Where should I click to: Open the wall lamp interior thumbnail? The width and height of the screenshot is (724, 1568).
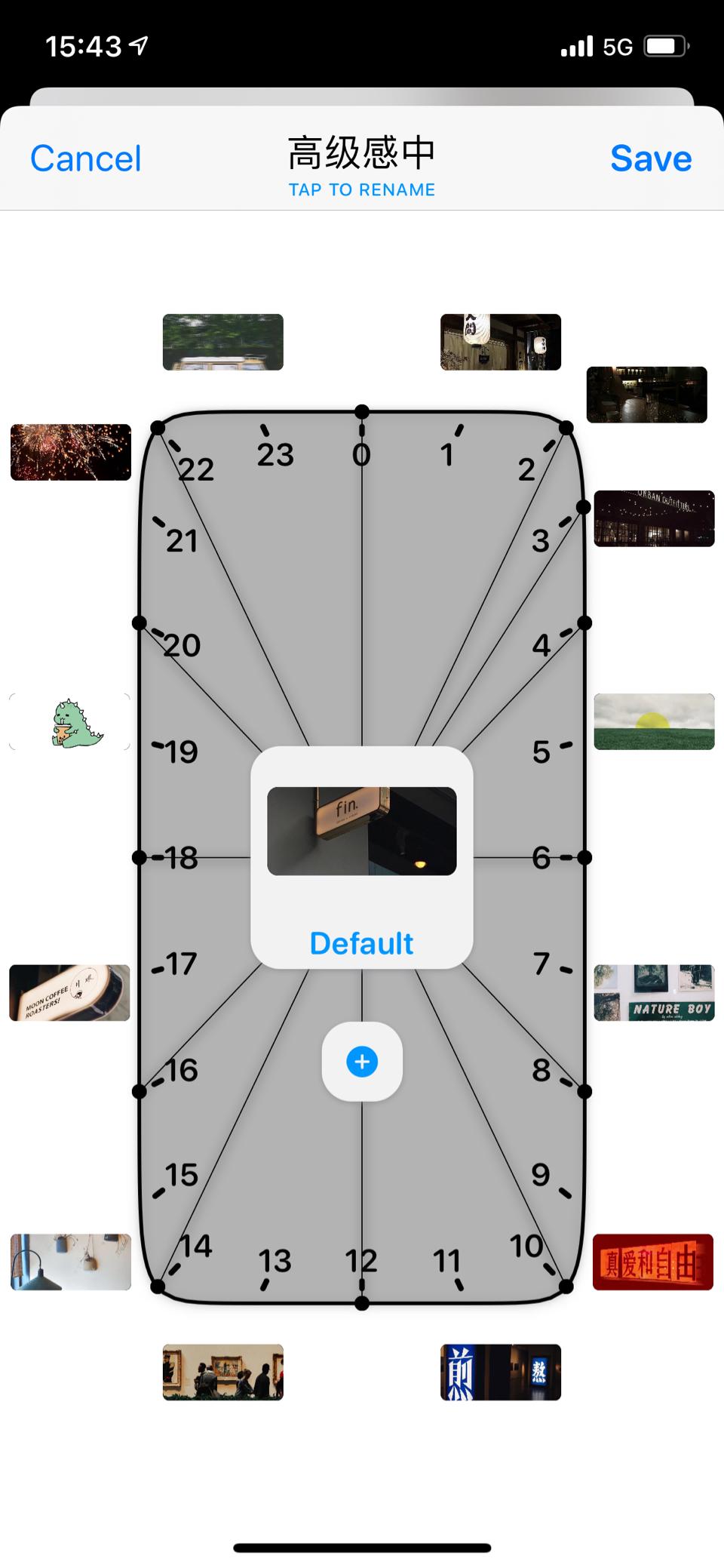tap(71, 1262)
